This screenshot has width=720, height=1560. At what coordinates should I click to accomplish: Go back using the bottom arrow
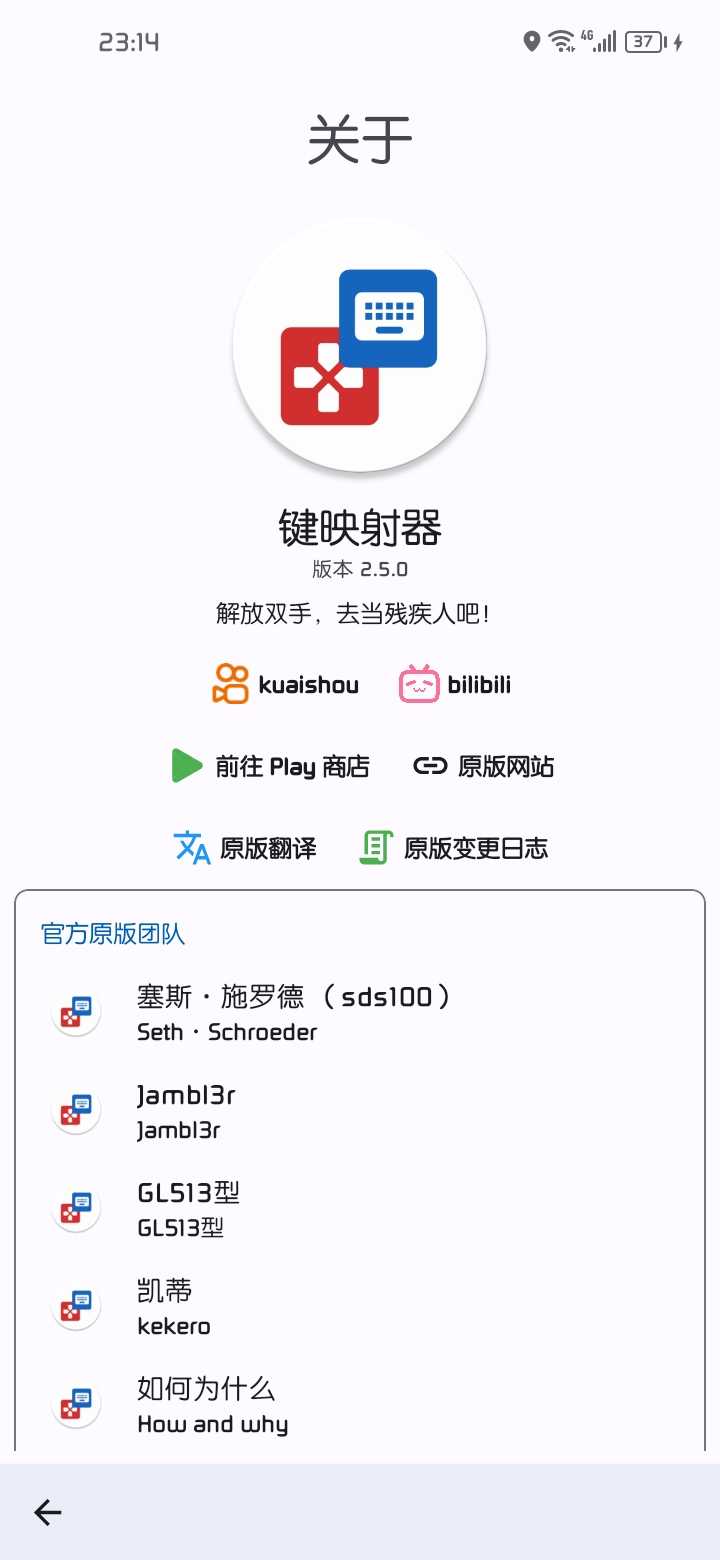(x=48, y=1513)
